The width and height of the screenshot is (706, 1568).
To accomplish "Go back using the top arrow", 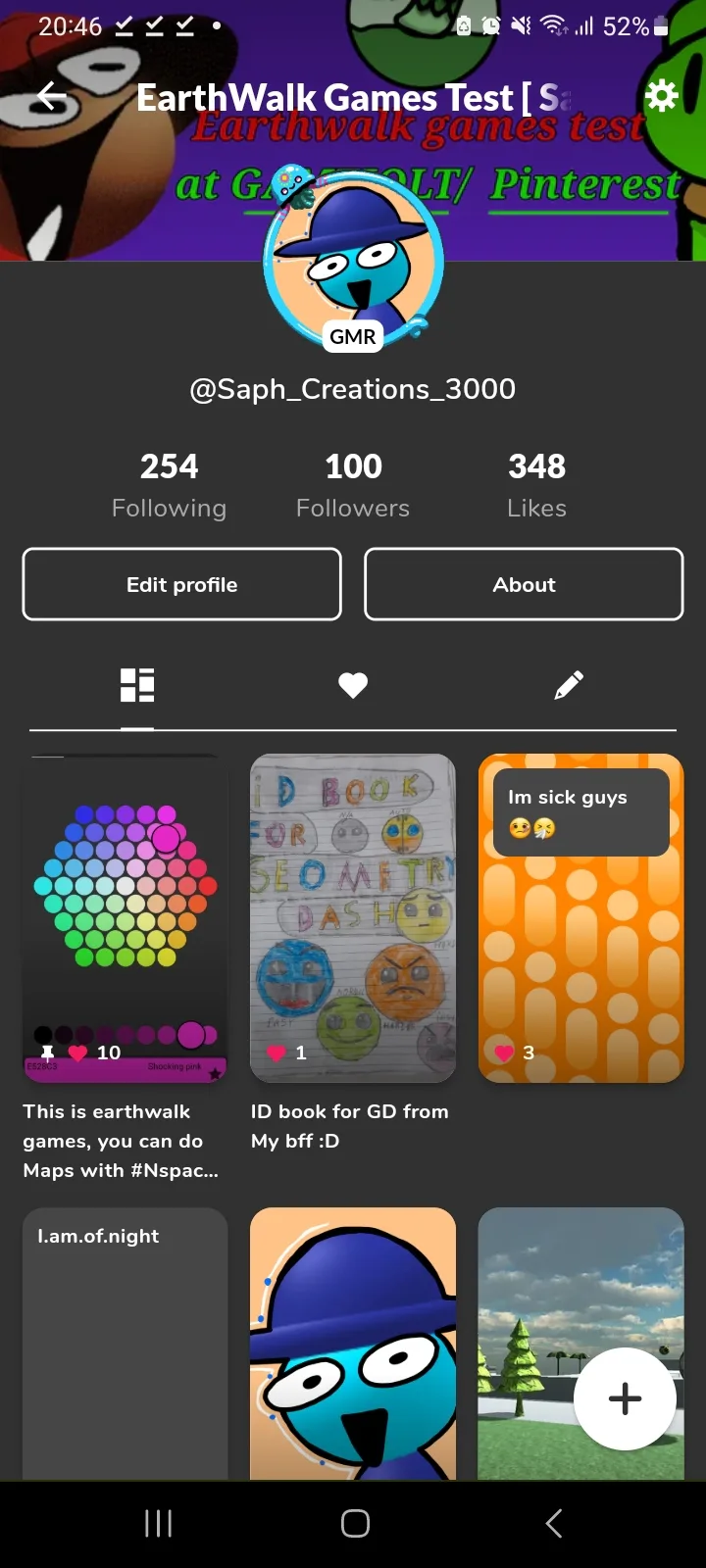I will click(51, 96).
